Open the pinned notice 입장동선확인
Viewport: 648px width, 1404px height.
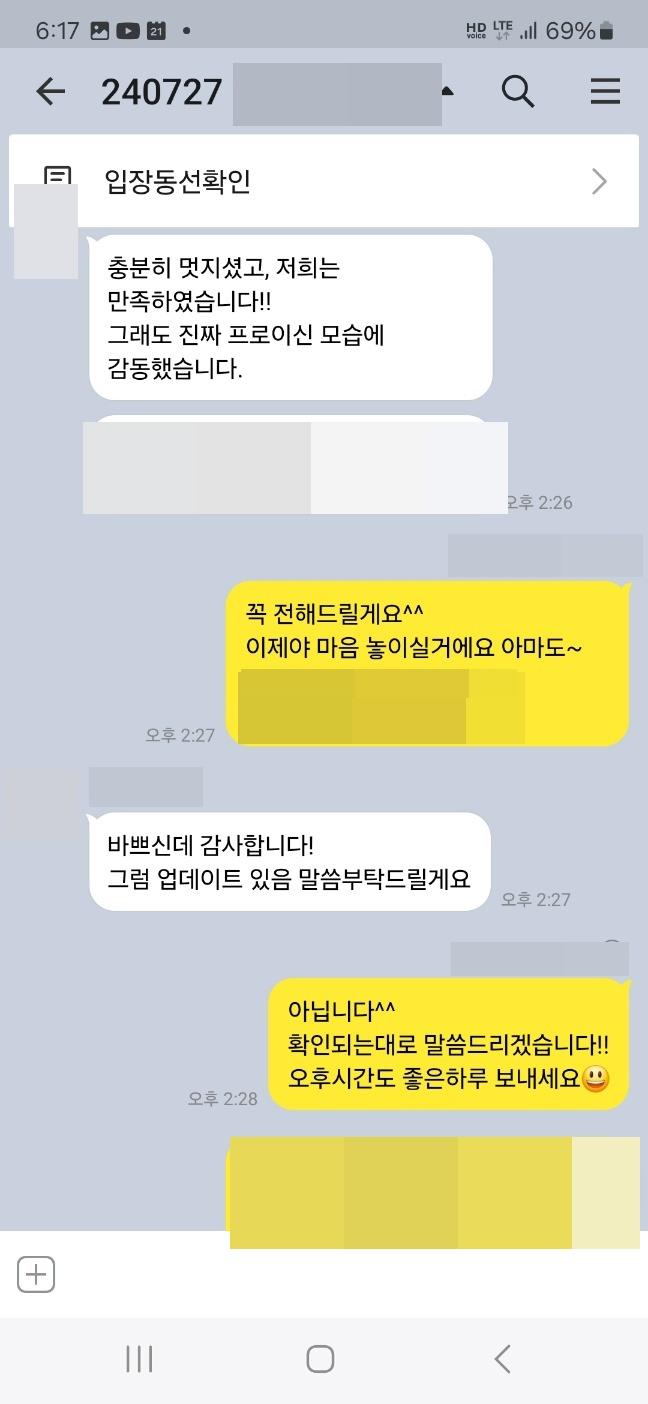(x=324, y=181)
